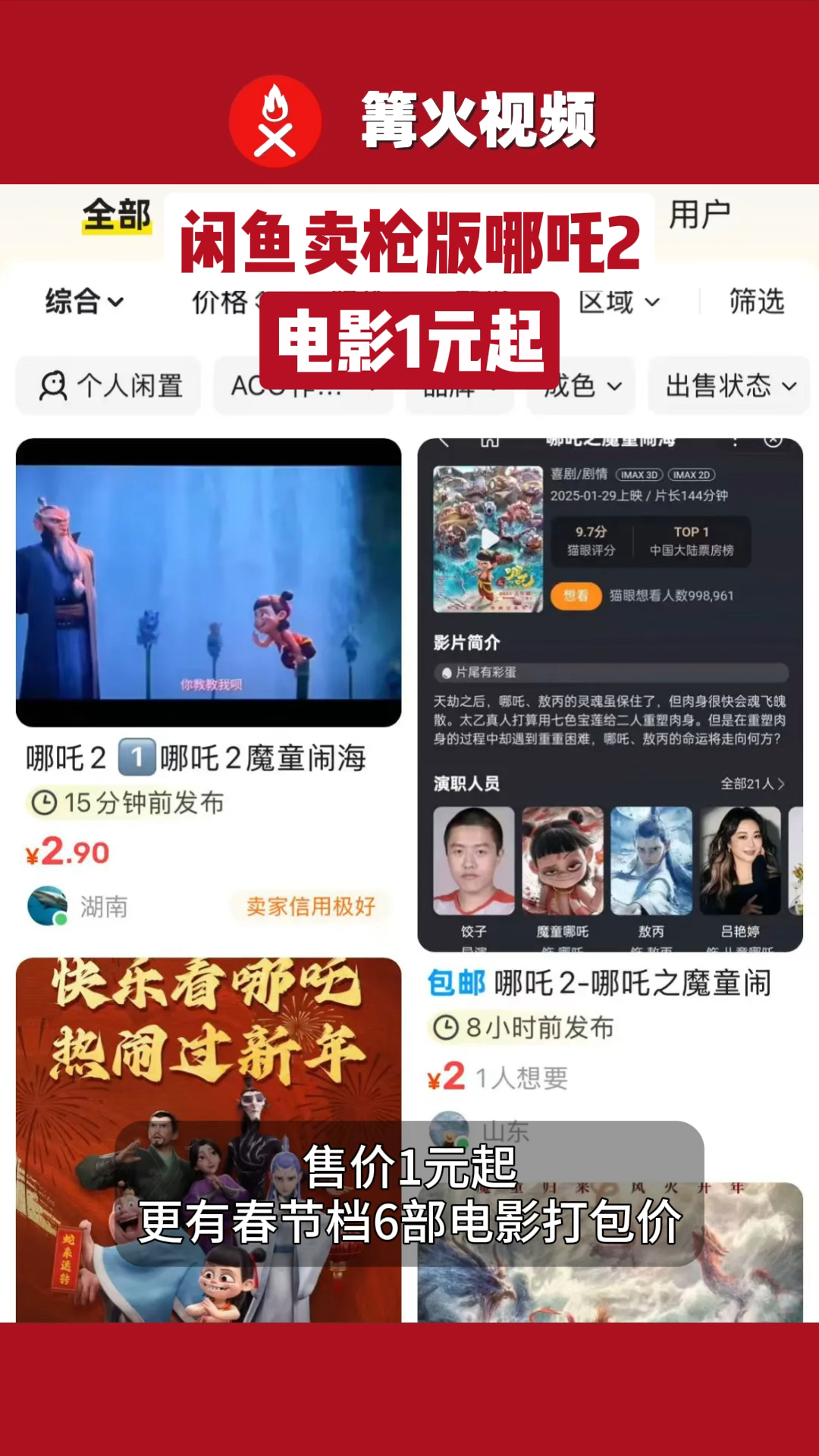Open the 筛选 filter panel
This screenshot has height=1456, width=819.
(x=758, y=302)
